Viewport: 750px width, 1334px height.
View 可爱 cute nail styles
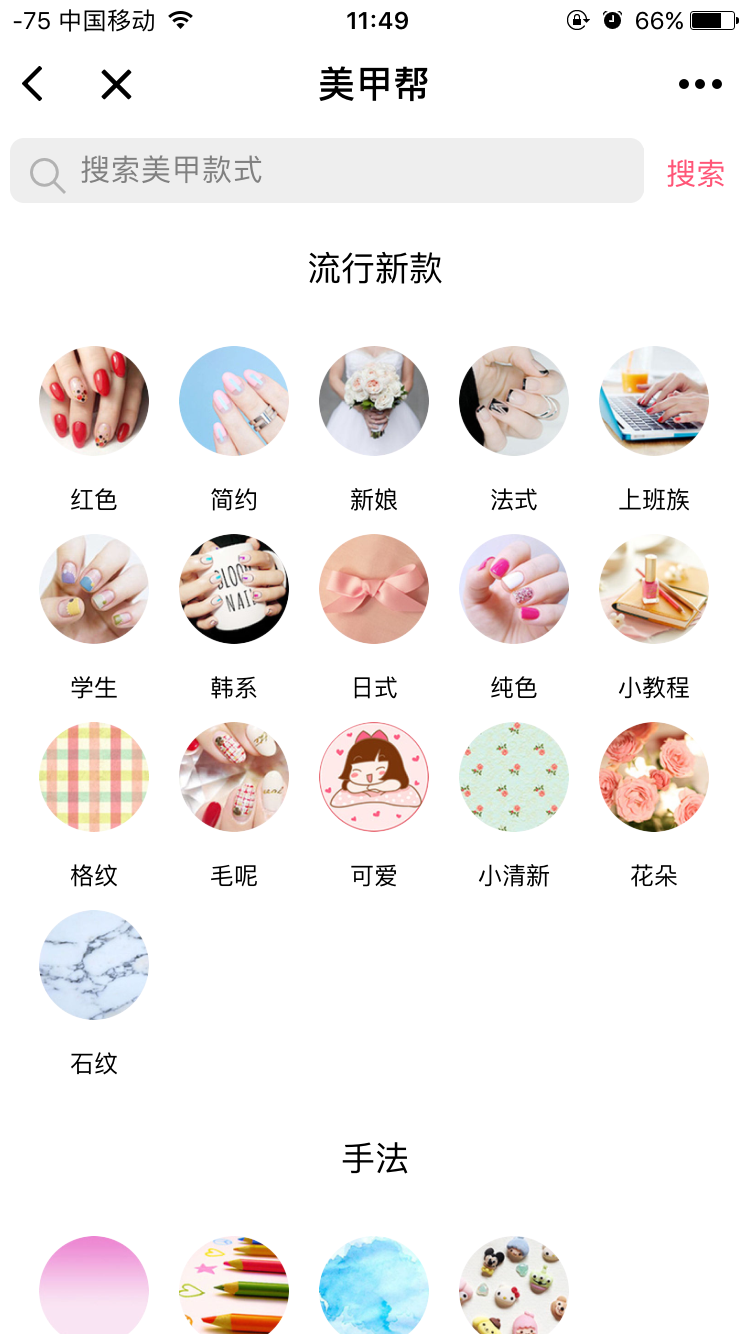click(x=374, y=777)
